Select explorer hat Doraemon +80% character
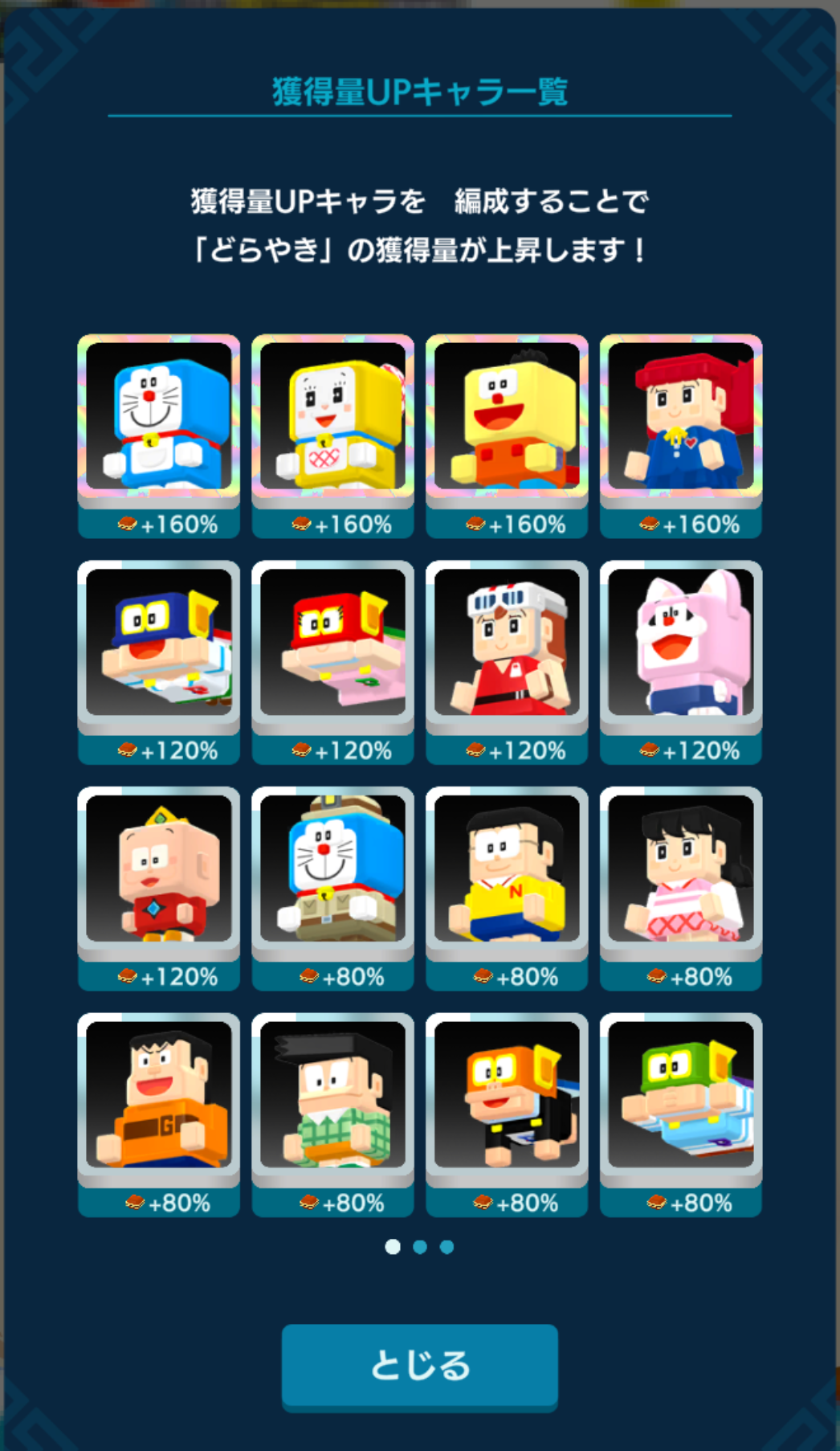This screenshot has height=1451, width=840. (x=332, y=869)
